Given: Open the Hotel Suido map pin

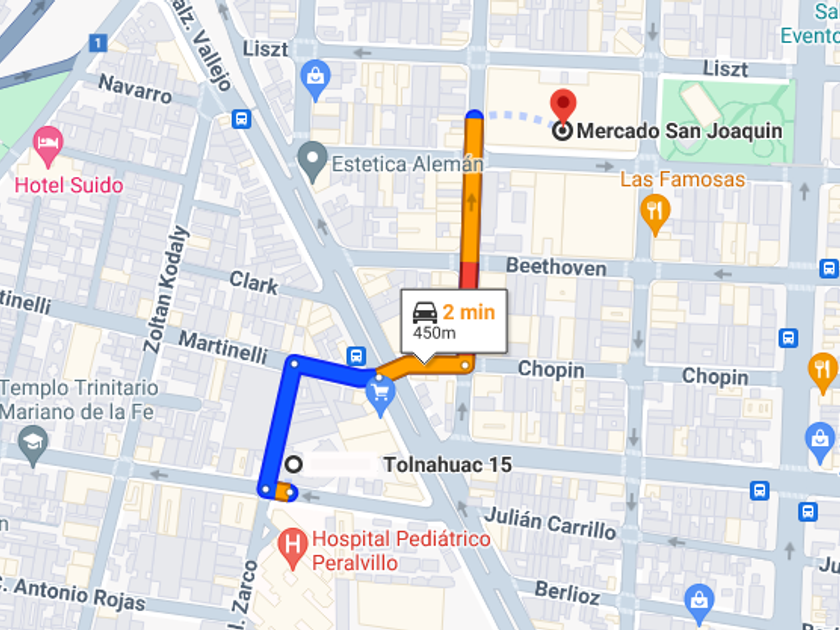Looking at the screenshot, I should coord(48,146).
